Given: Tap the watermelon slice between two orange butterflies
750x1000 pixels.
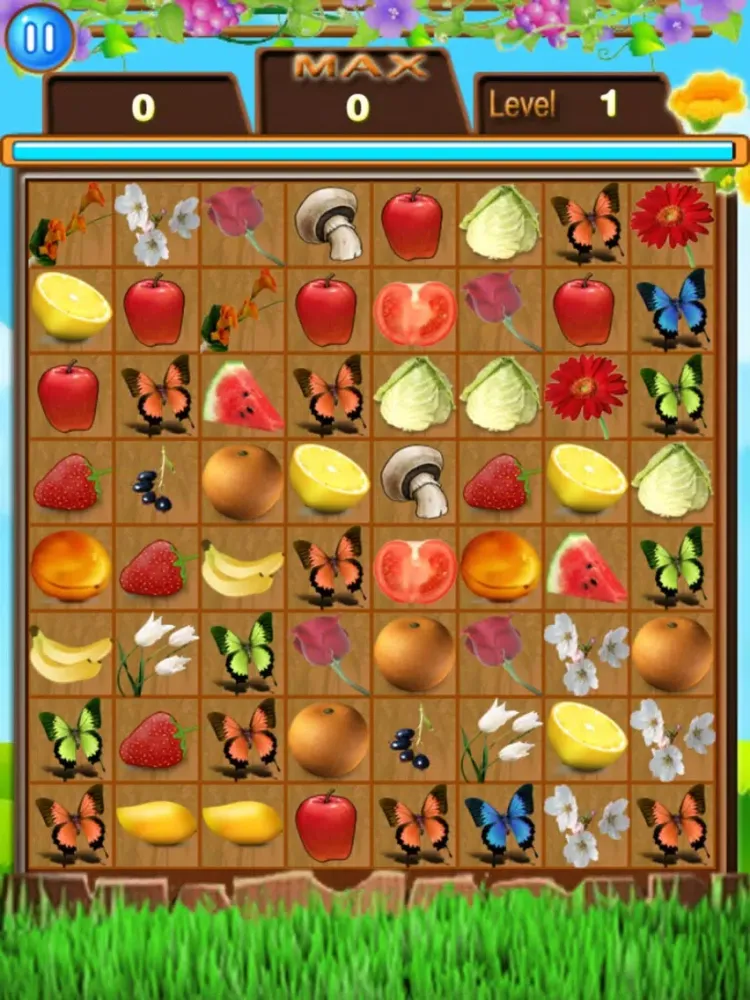Looking at the screenshot, I should tap(242, 395).
